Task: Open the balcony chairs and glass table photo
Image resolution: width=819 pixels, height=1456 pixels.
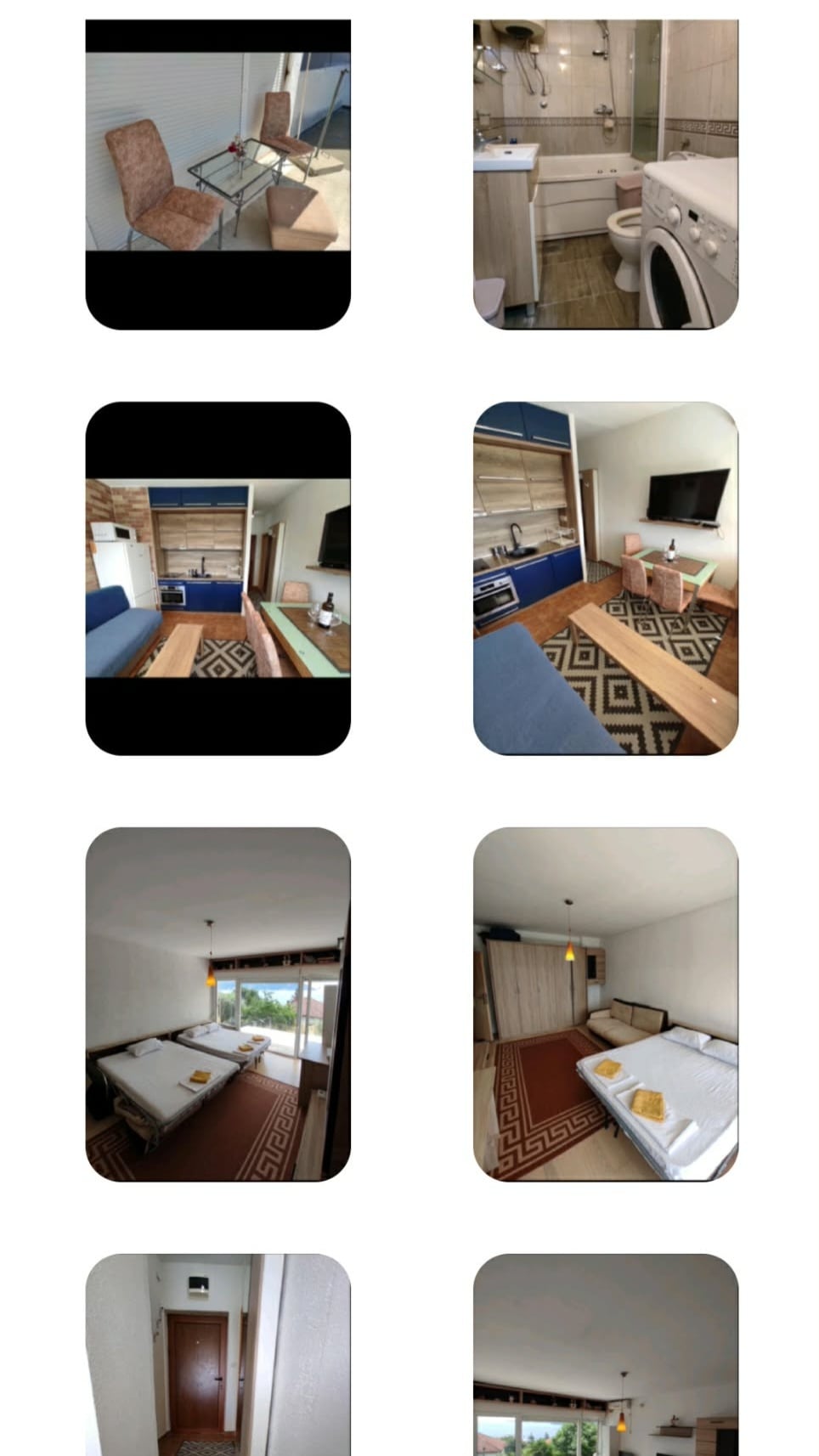Action: click(217, 174)
